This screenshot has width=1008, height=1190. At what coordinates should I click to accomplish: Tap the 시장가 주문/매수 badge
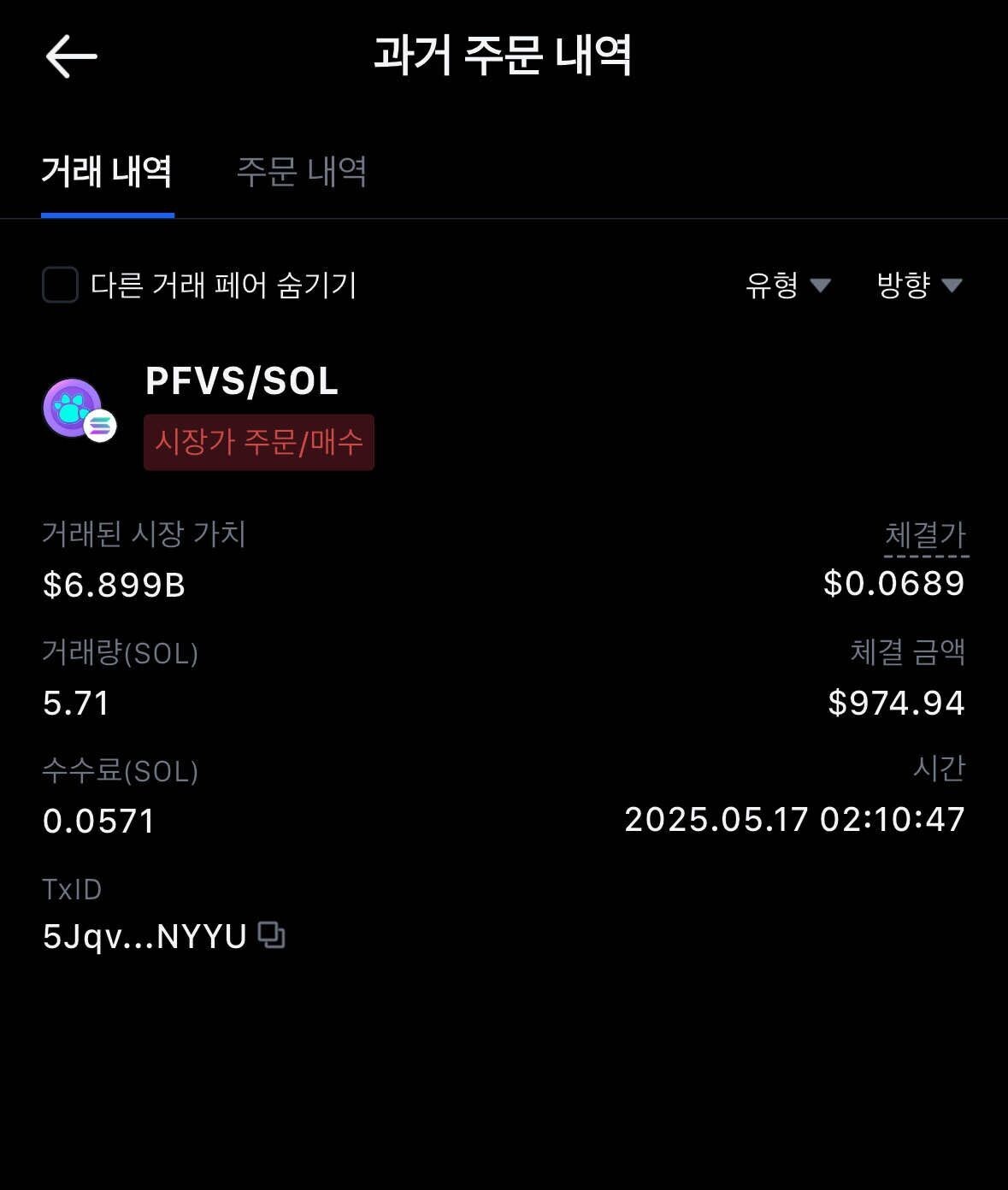pos(258,442)
